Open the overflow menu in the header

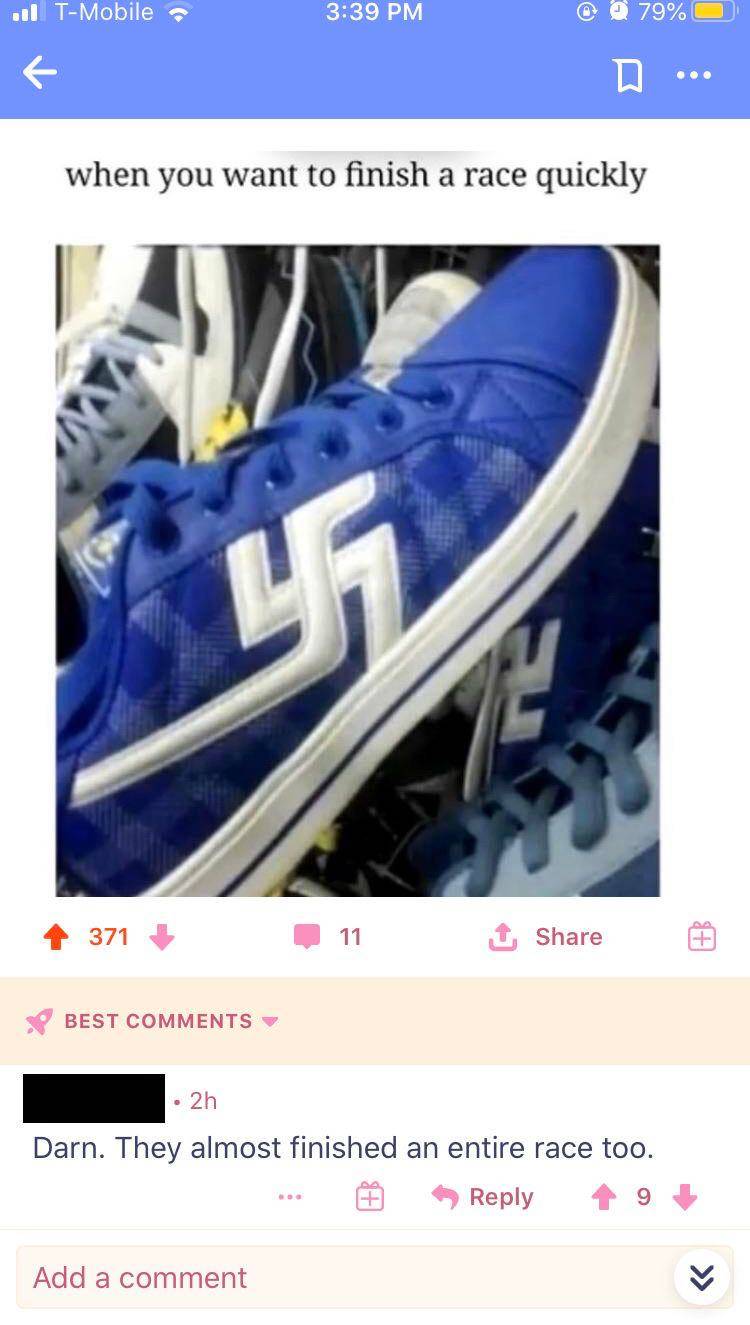pyautogui.click(x=694, y=75)
